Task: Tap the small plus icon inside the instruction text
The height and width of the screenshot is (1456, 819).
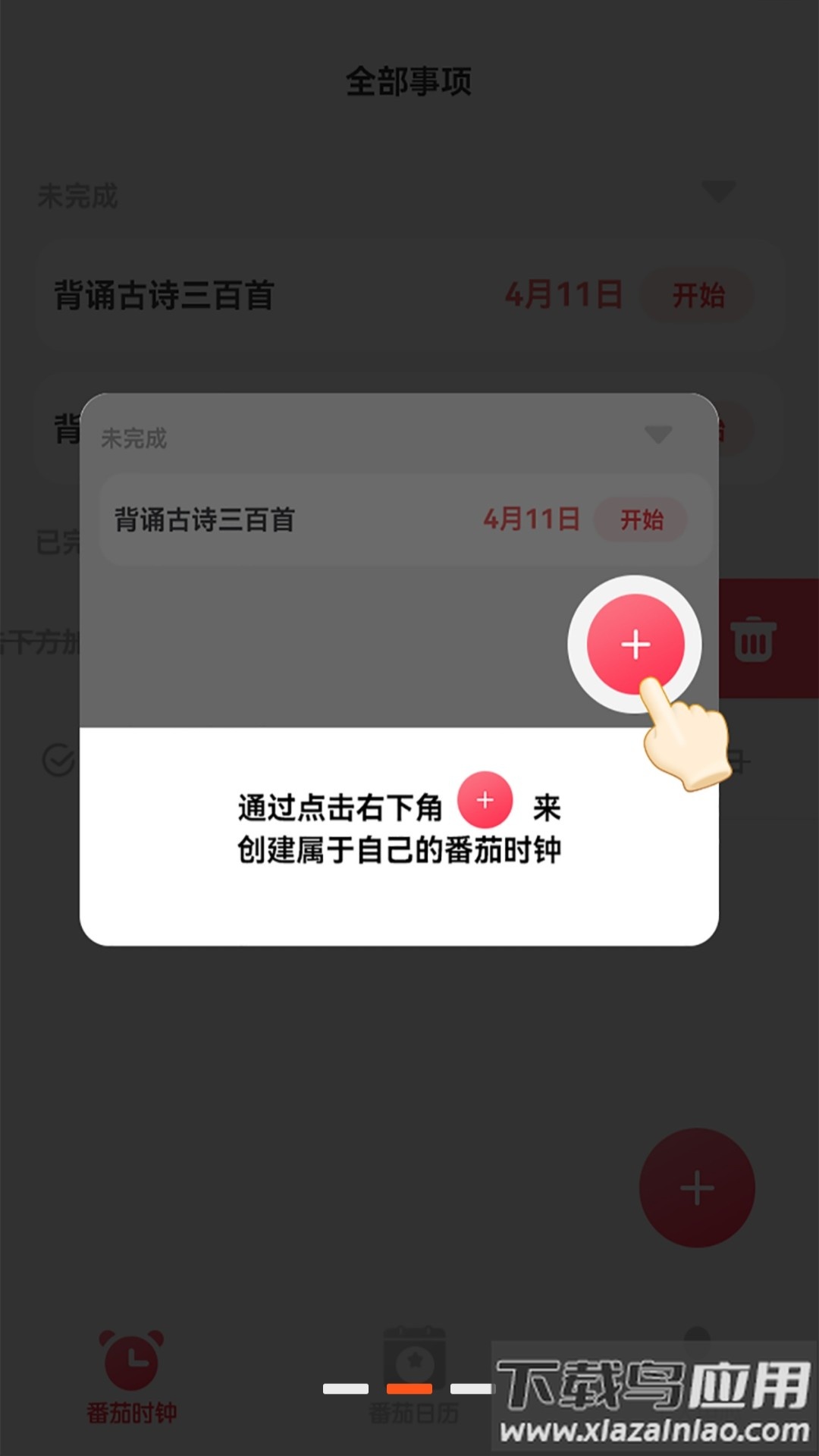Action: 486,799
